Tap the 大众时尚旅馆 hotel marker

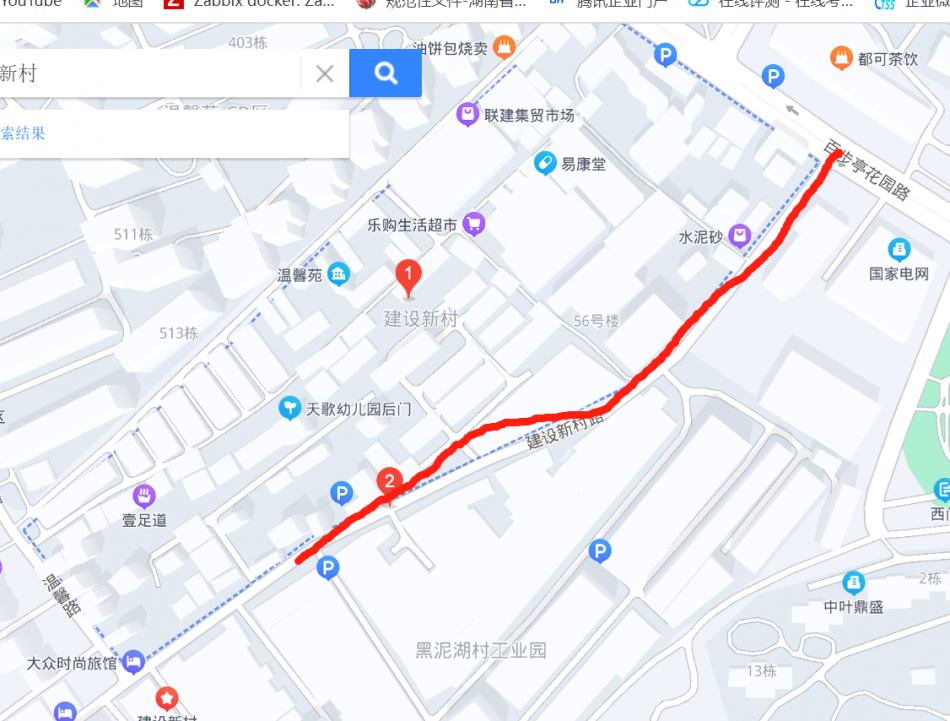click(x=133, y=662)
